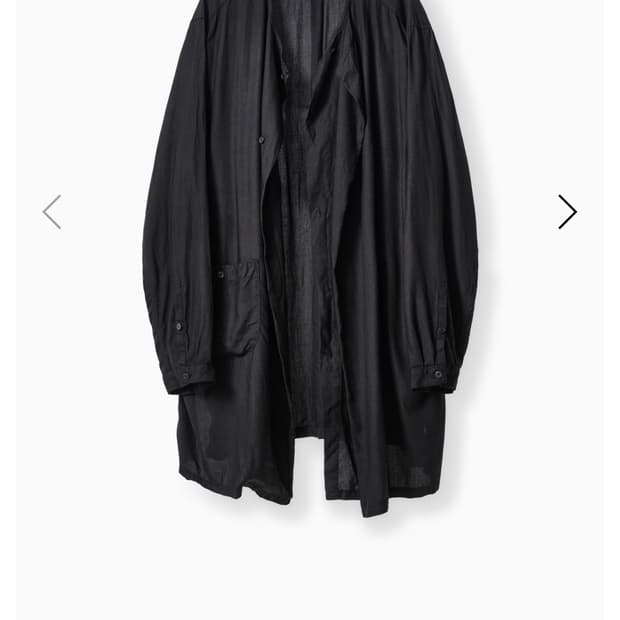Show the next product photo
This screenshot has width=620, height=620.
pyautogui.click(x=567, y=212)
